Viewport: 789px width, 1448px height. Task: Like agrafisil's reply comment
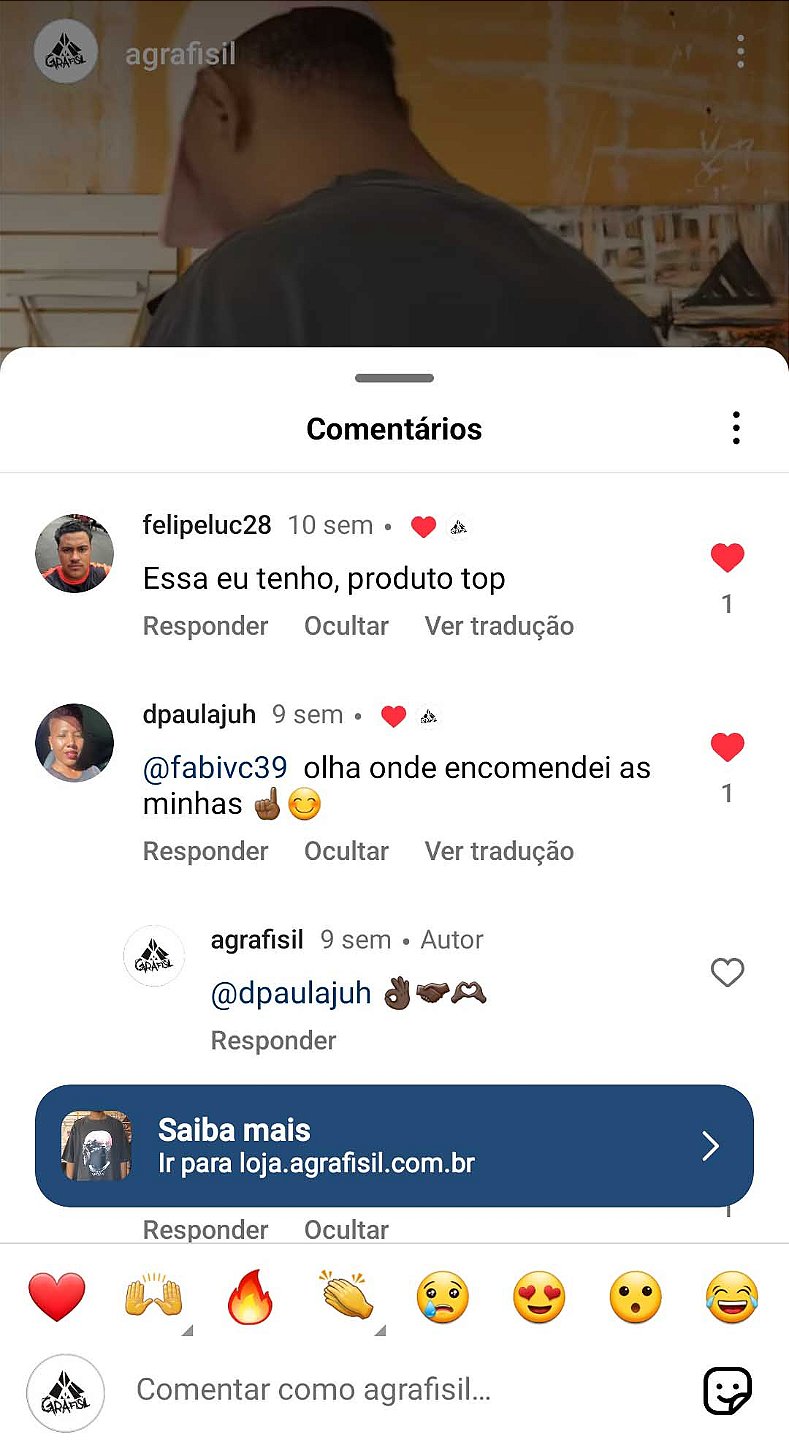click(x=727, y=972)
